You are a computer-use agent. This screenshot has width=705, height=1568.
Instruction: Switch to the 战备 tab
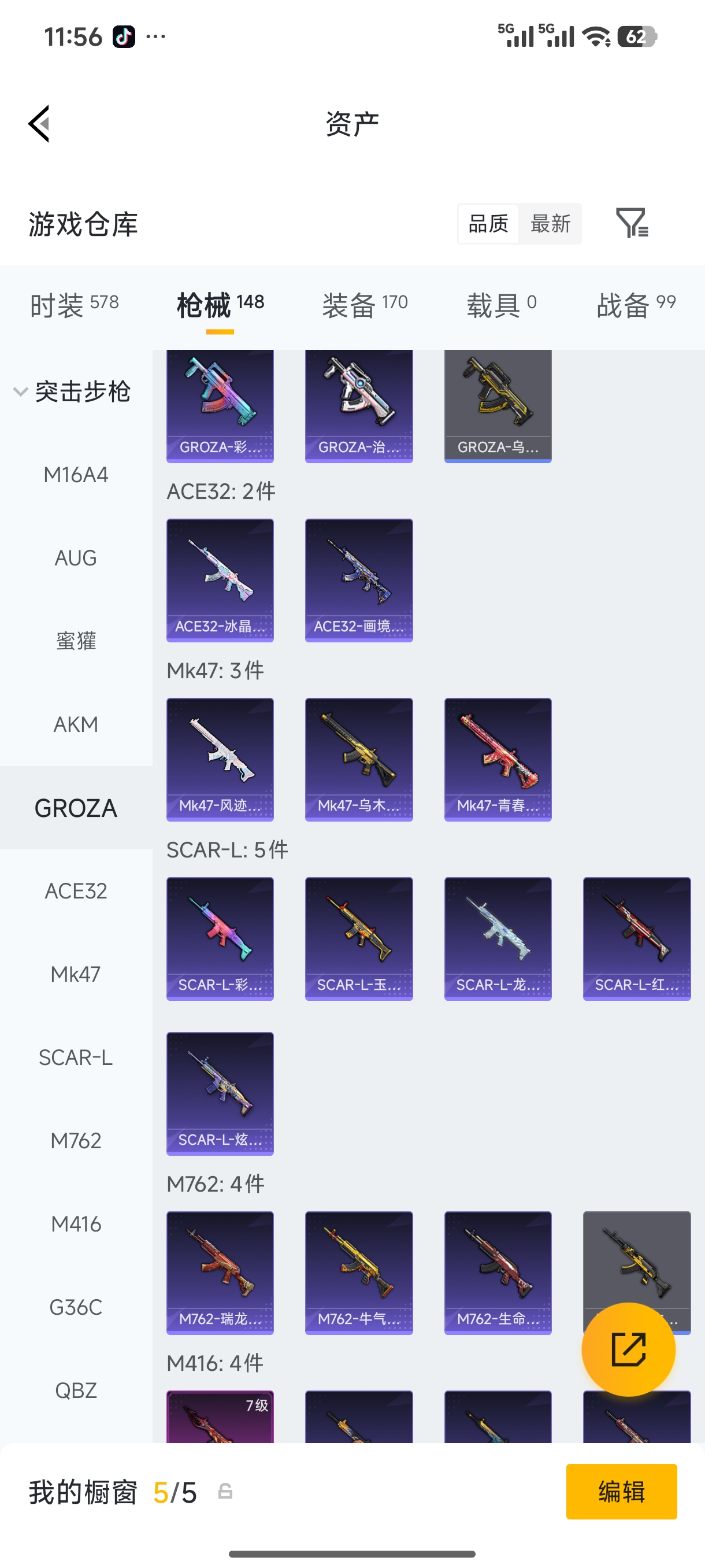pyautogui.click(x=636, y=304)
